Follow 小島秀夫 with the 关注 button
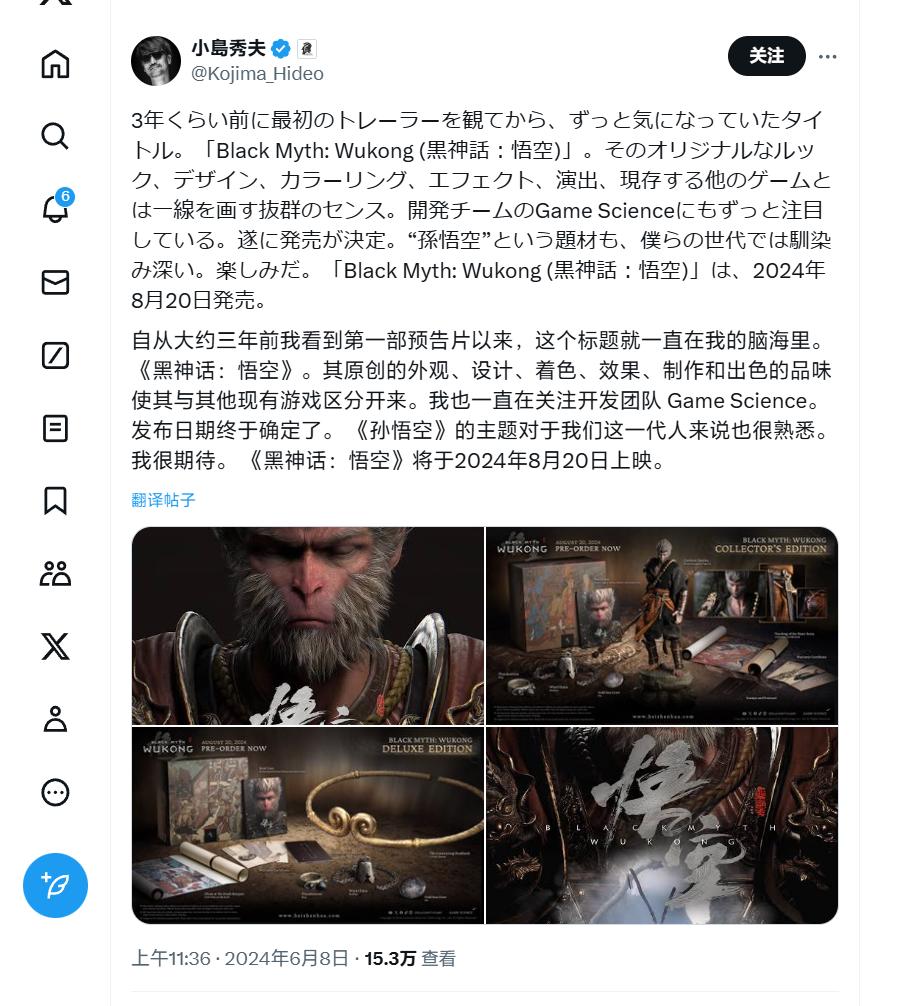This screenshot has height=1006, width=903. point(766,56)
